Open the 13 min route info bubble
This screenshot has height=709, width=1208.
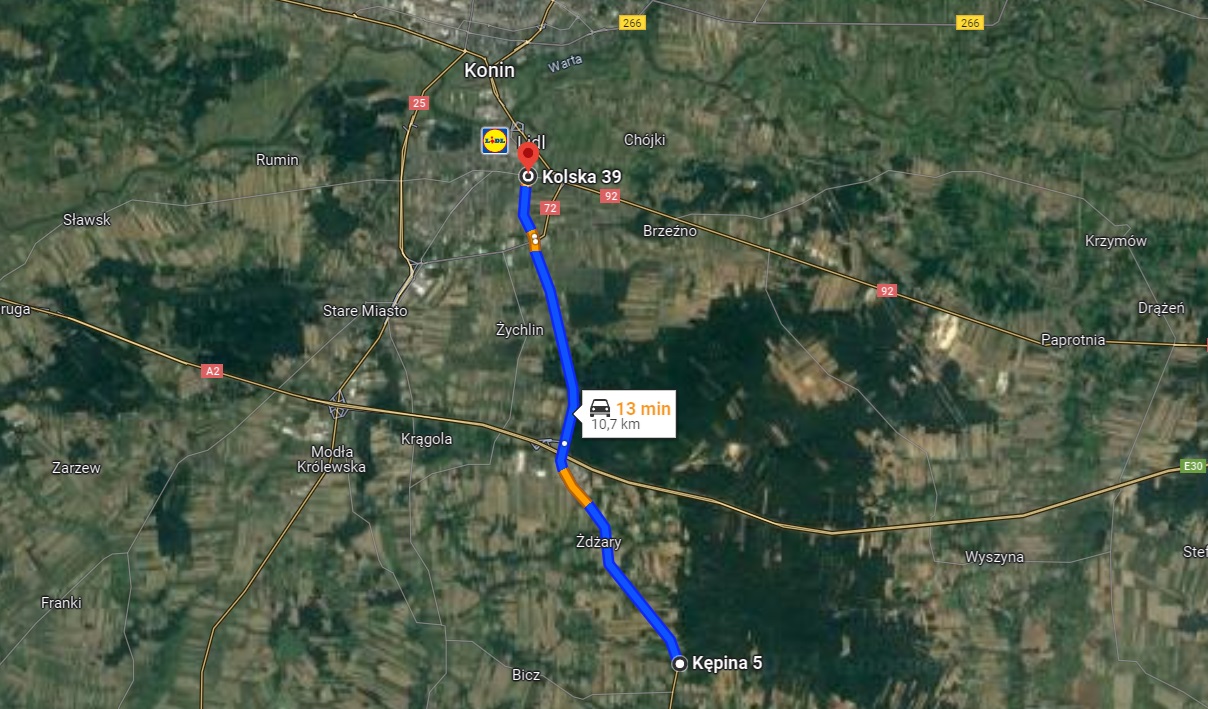(629, 414)
